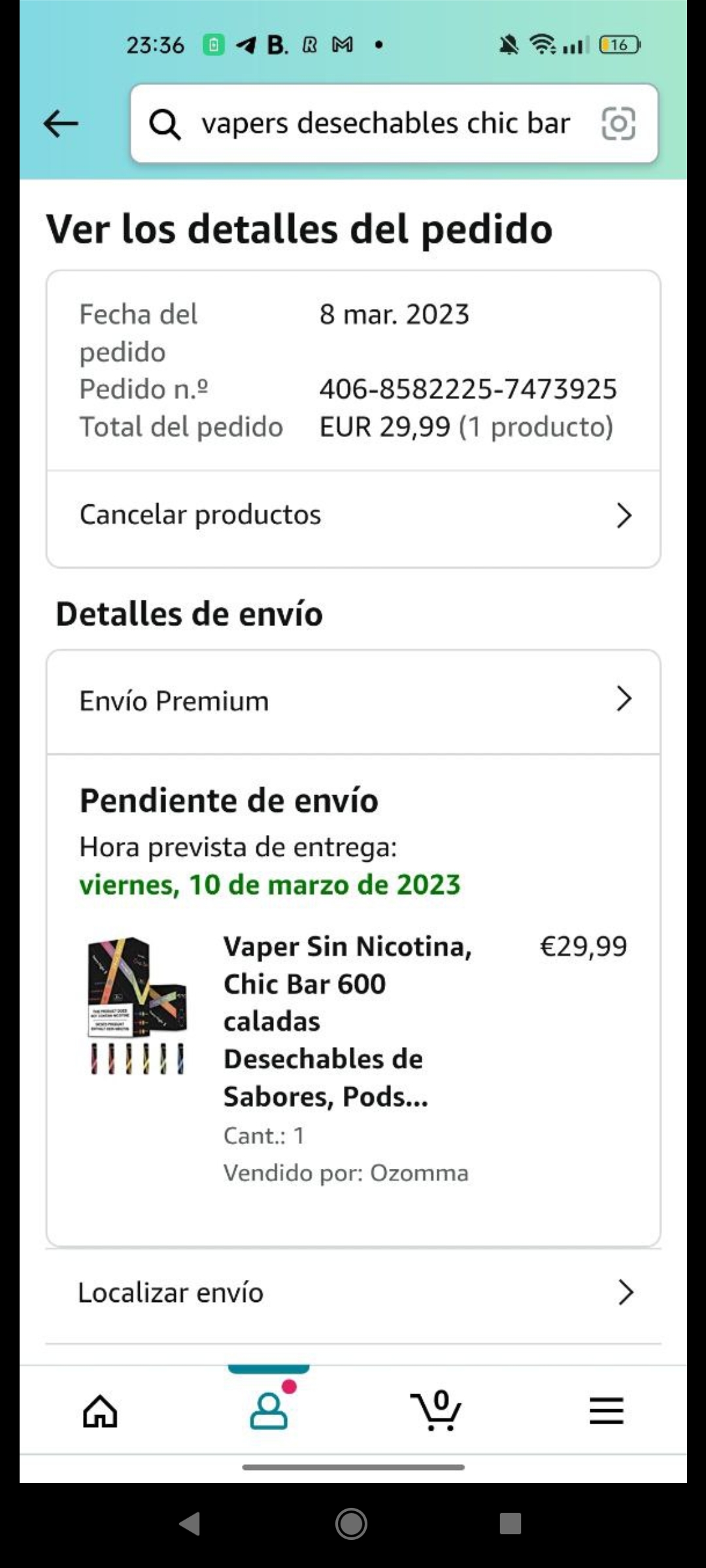Tap the system home button

click(351, 1524)
